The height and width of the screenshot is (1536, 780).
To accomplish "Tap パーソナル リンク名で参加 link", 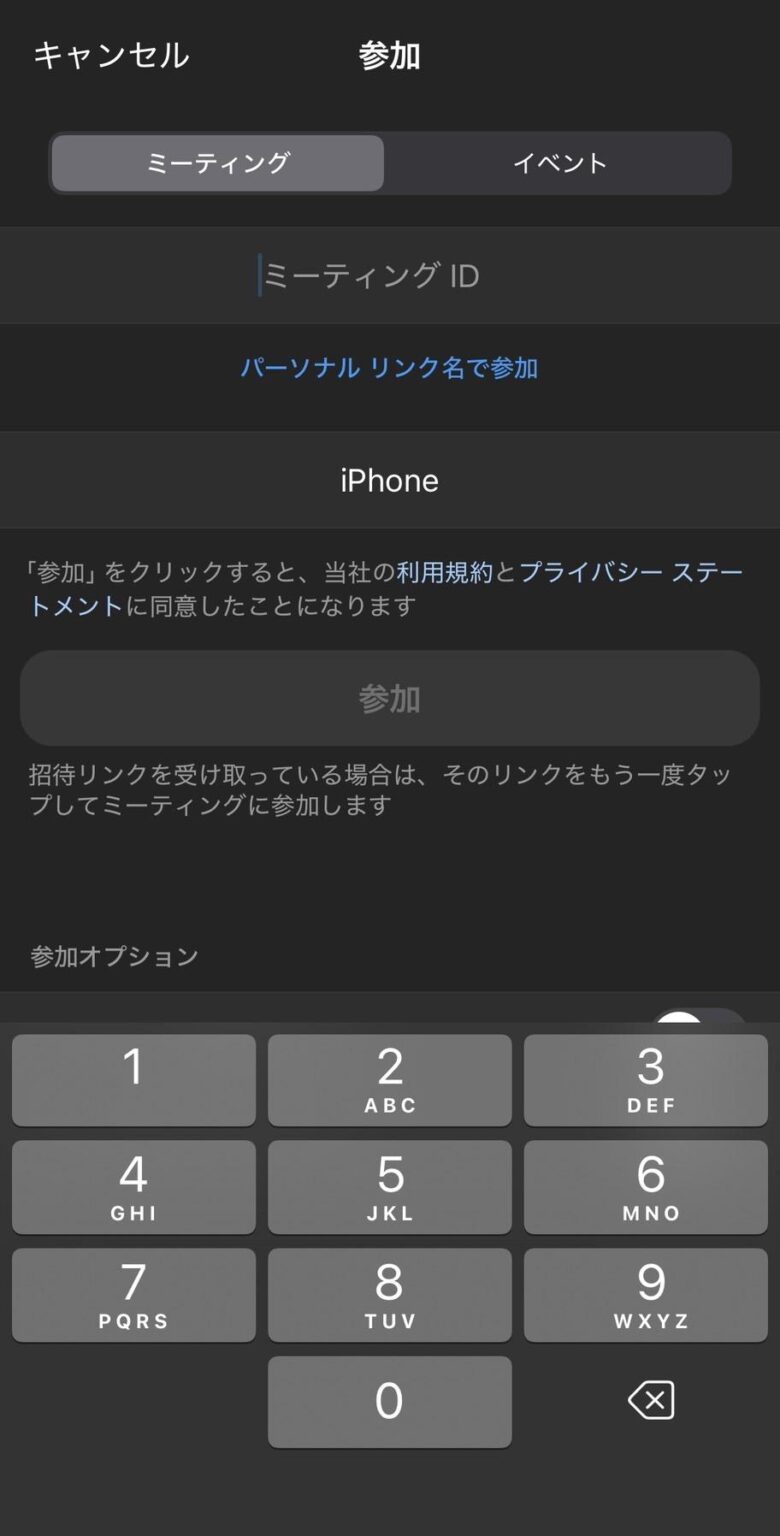I will click(x=389, y=368).
